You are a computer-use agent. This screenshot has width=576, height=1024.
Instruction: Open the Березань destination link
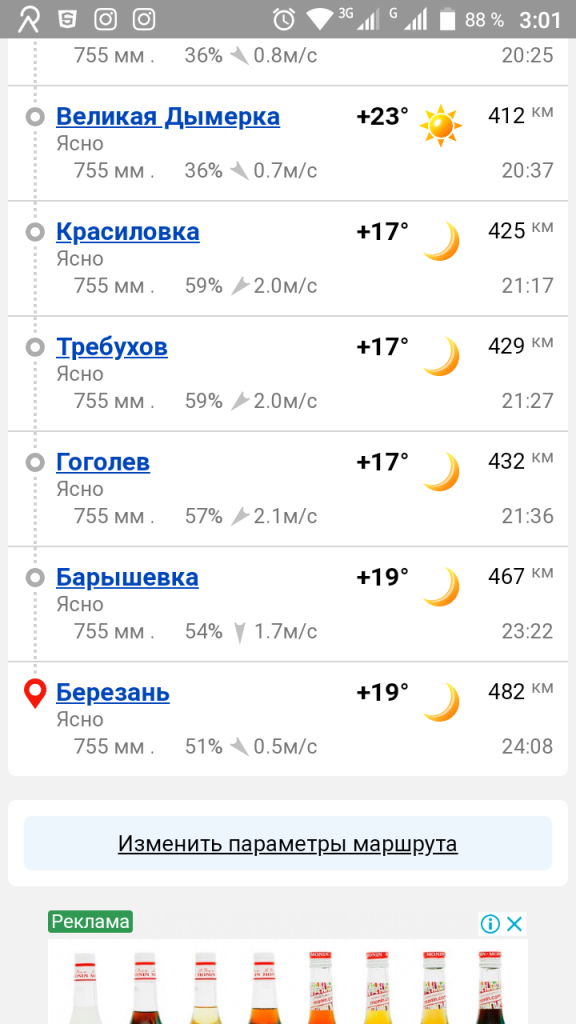113,692
